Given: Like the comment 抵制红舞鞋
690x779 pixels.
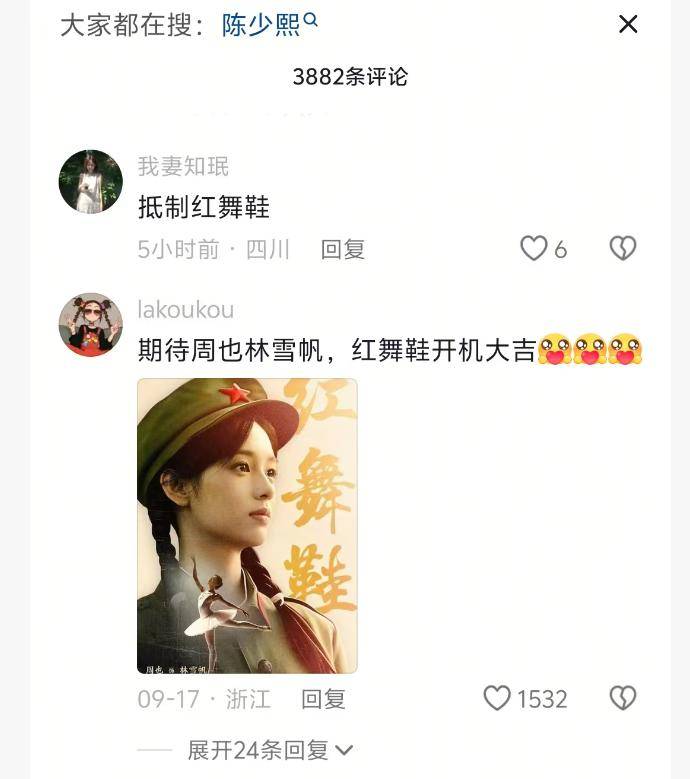Looking at the screenshot, I should 534,249.
